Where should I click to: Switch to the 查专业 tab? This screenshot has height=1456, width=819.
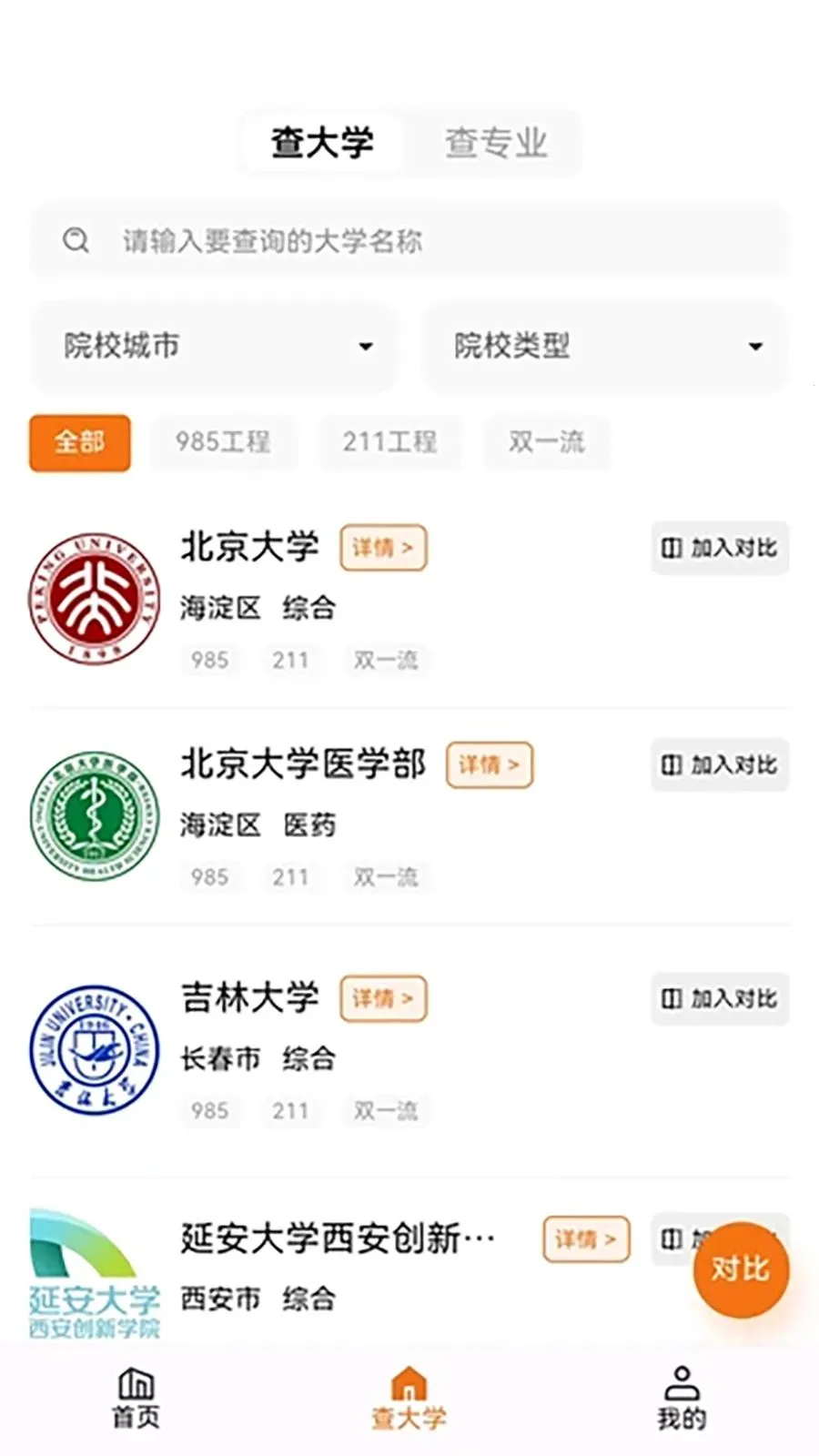click(x=496, y=143)
